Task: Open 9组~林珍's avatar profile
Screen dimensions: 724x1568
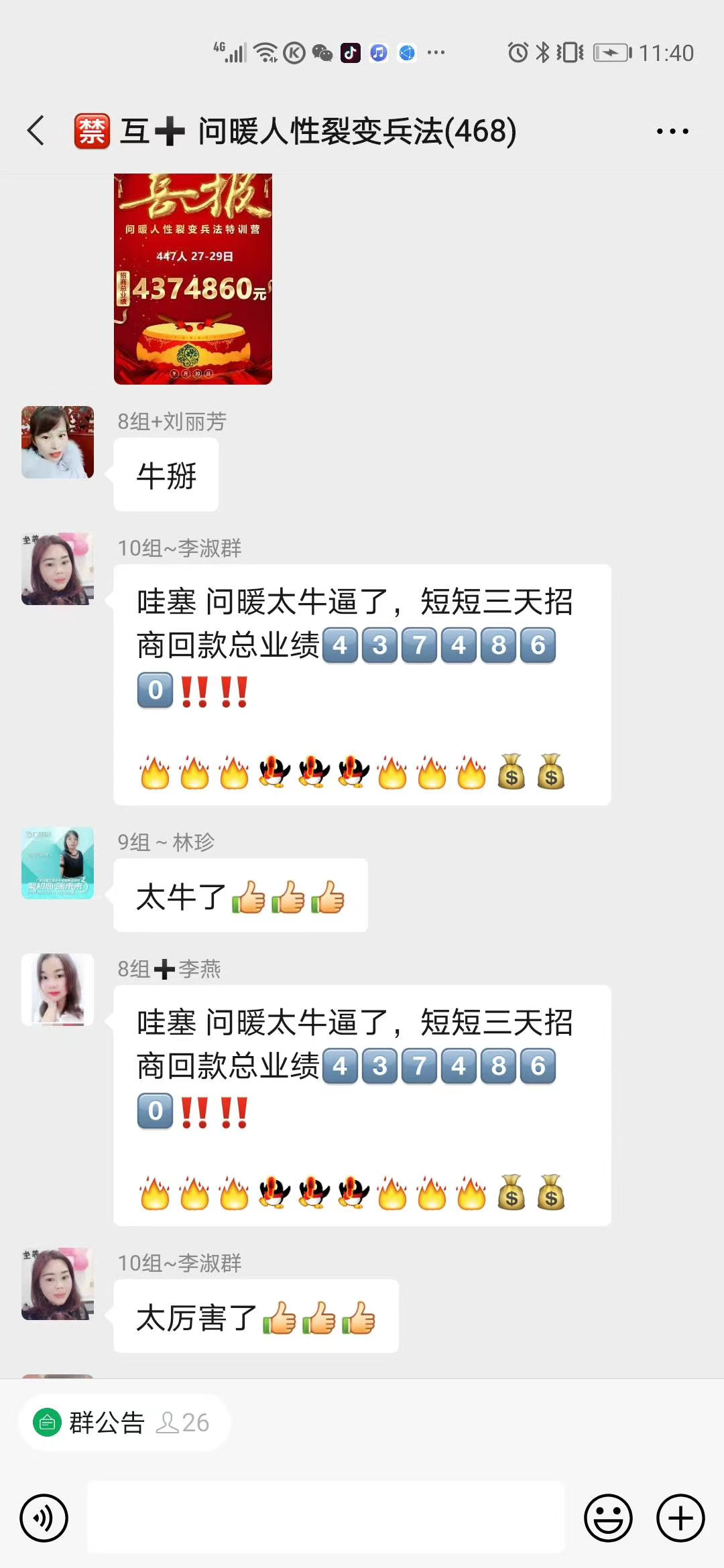Action: click(x=58, y=863)
